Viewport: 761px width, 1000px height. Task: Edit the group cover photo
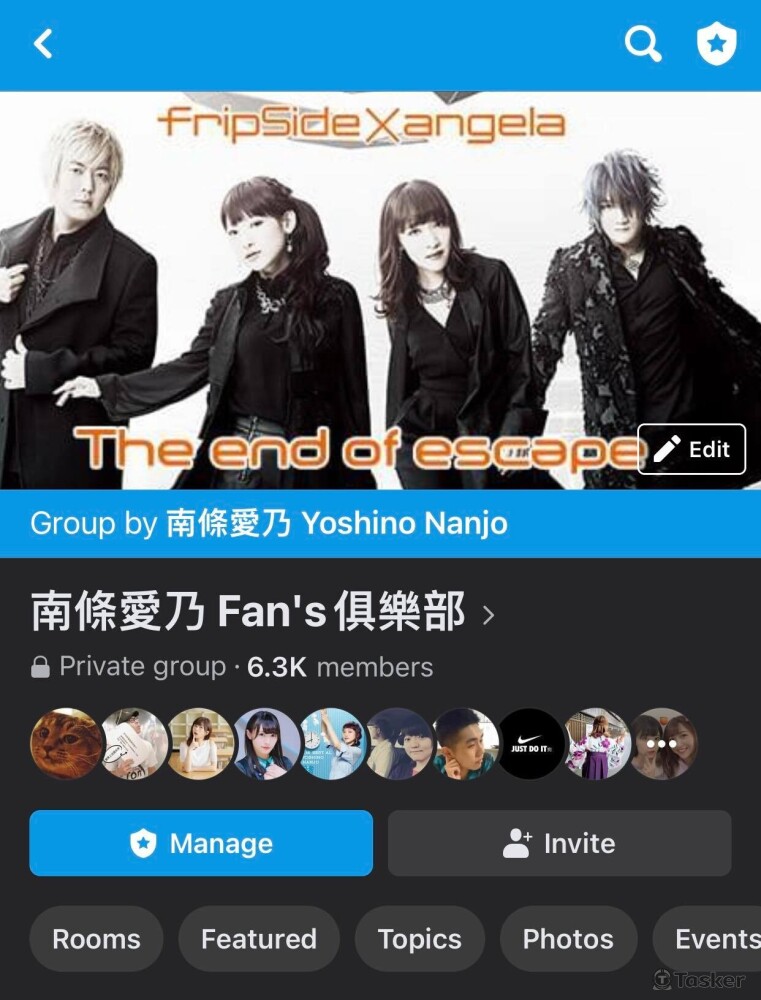tap(691, 449)
